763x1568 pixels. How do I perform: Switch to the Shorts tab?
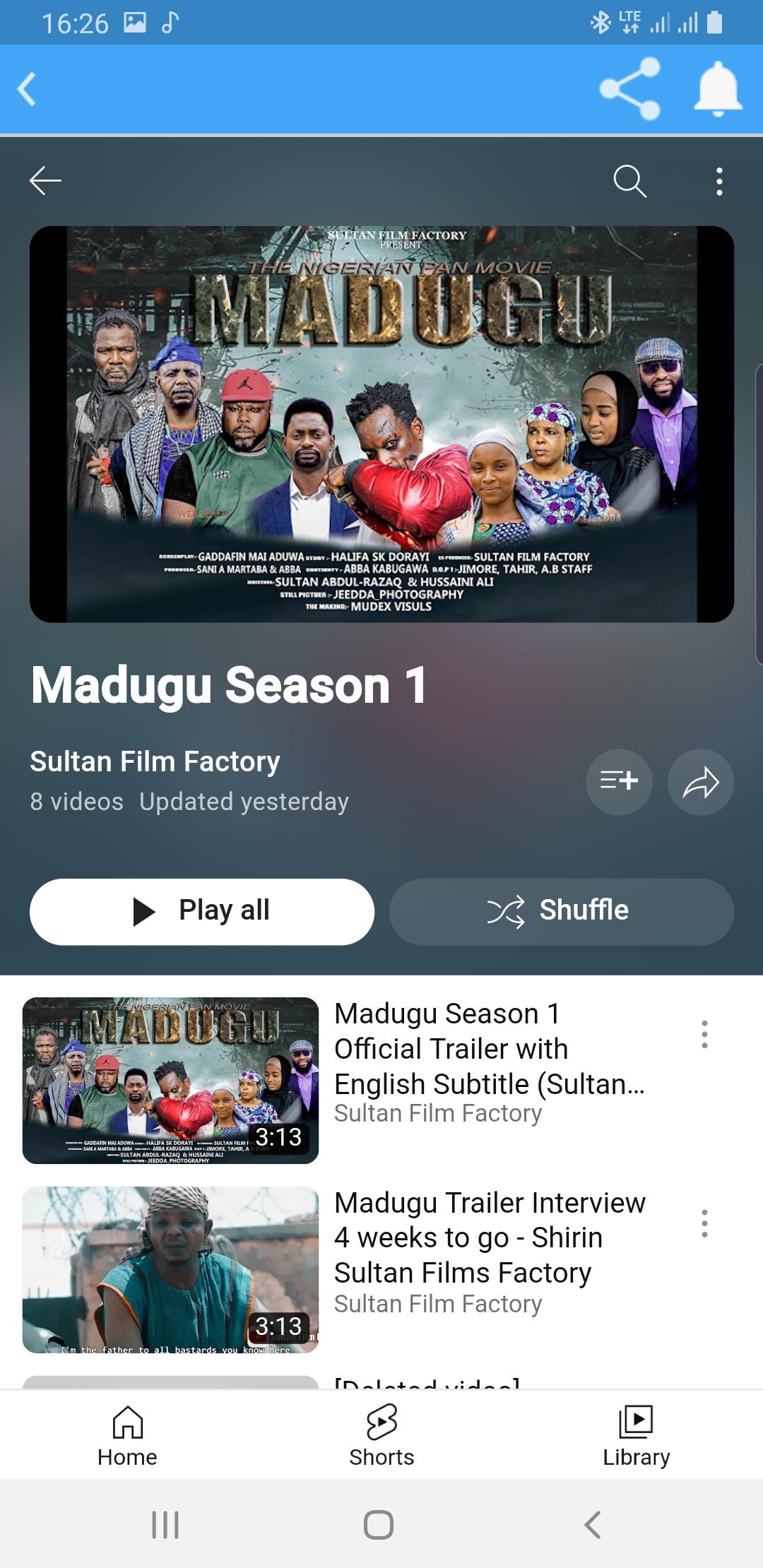click(x=381, y=1435)
